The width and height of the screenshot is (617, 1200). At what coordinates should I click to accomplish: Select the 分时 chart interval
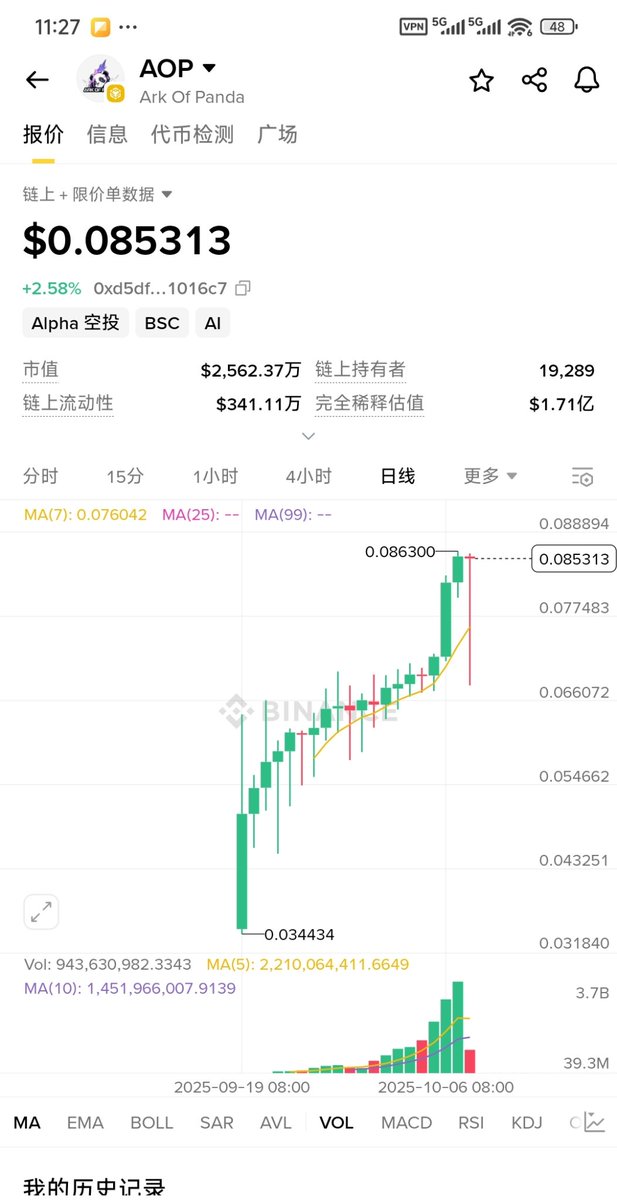(41, 476)
